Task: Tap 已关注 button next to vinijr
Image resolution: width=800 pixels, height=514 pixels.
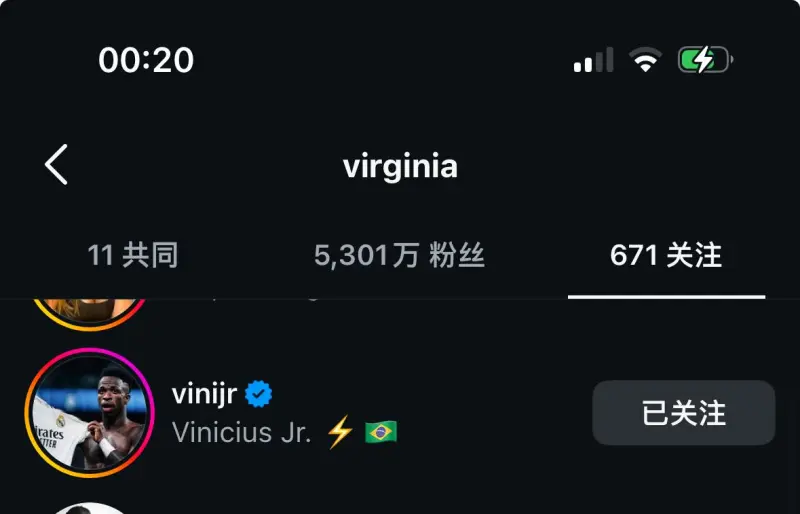Action: tap(683, 413)
